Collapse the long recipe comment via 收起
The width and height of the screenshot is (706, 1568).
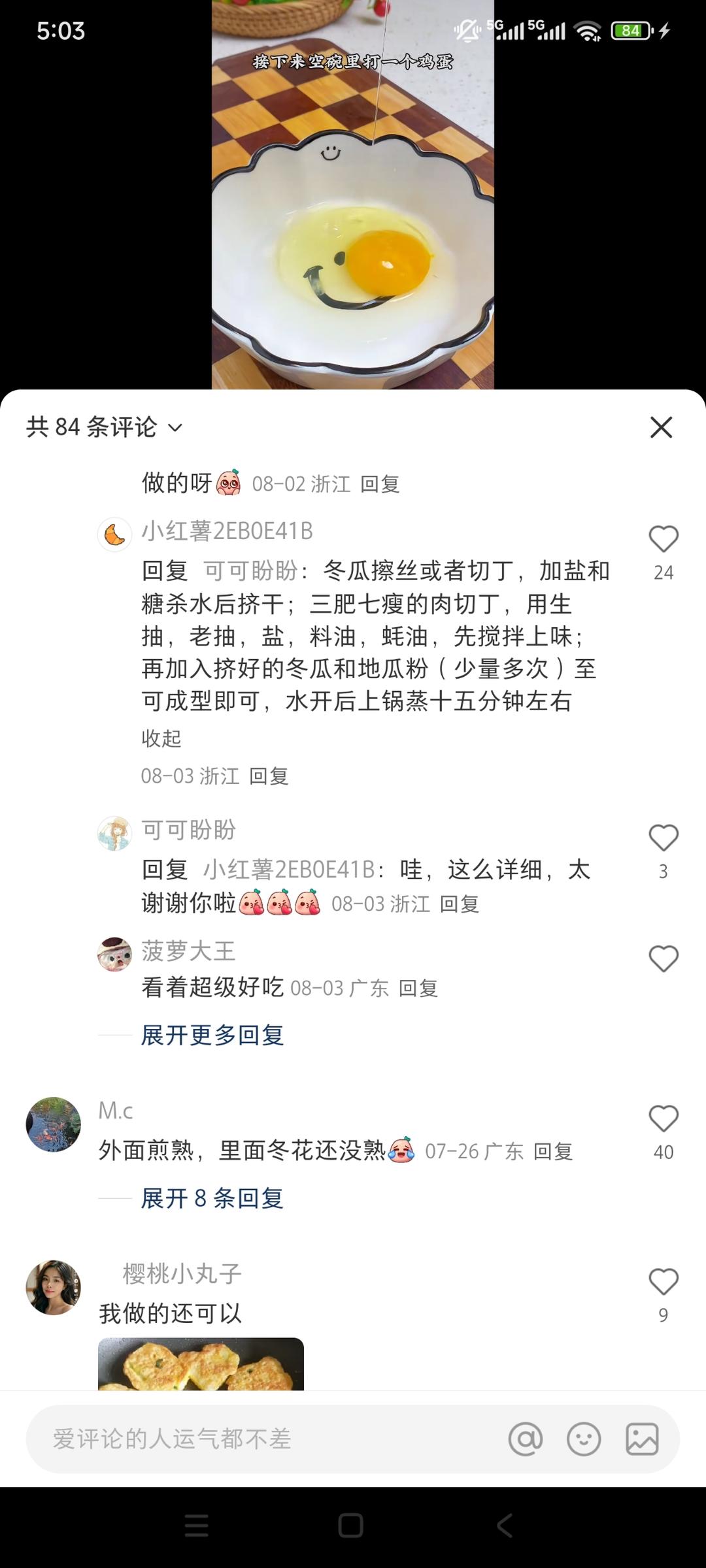[161, 739]
